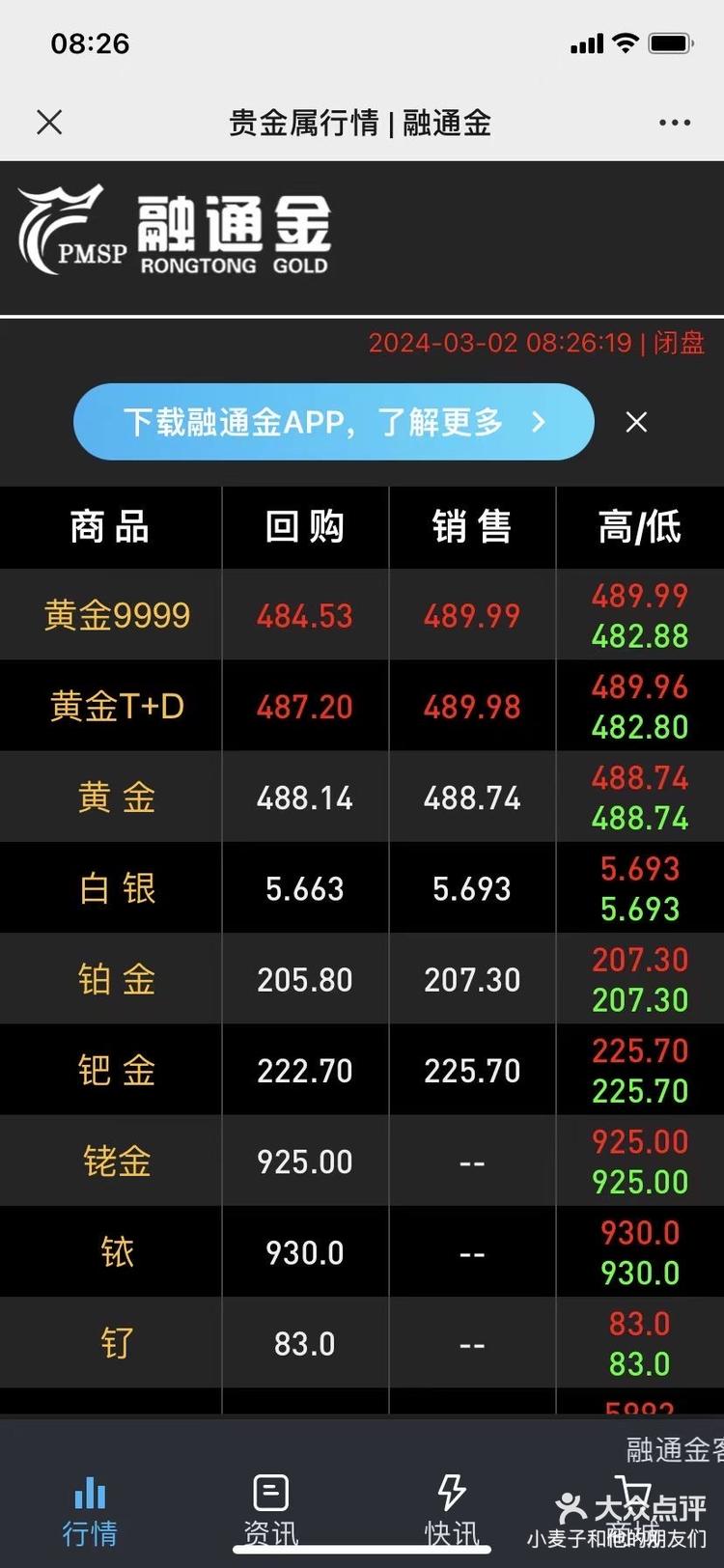Click the 闭盘 market status text
The image size is (724, 1568).
(x=682, y=343)
